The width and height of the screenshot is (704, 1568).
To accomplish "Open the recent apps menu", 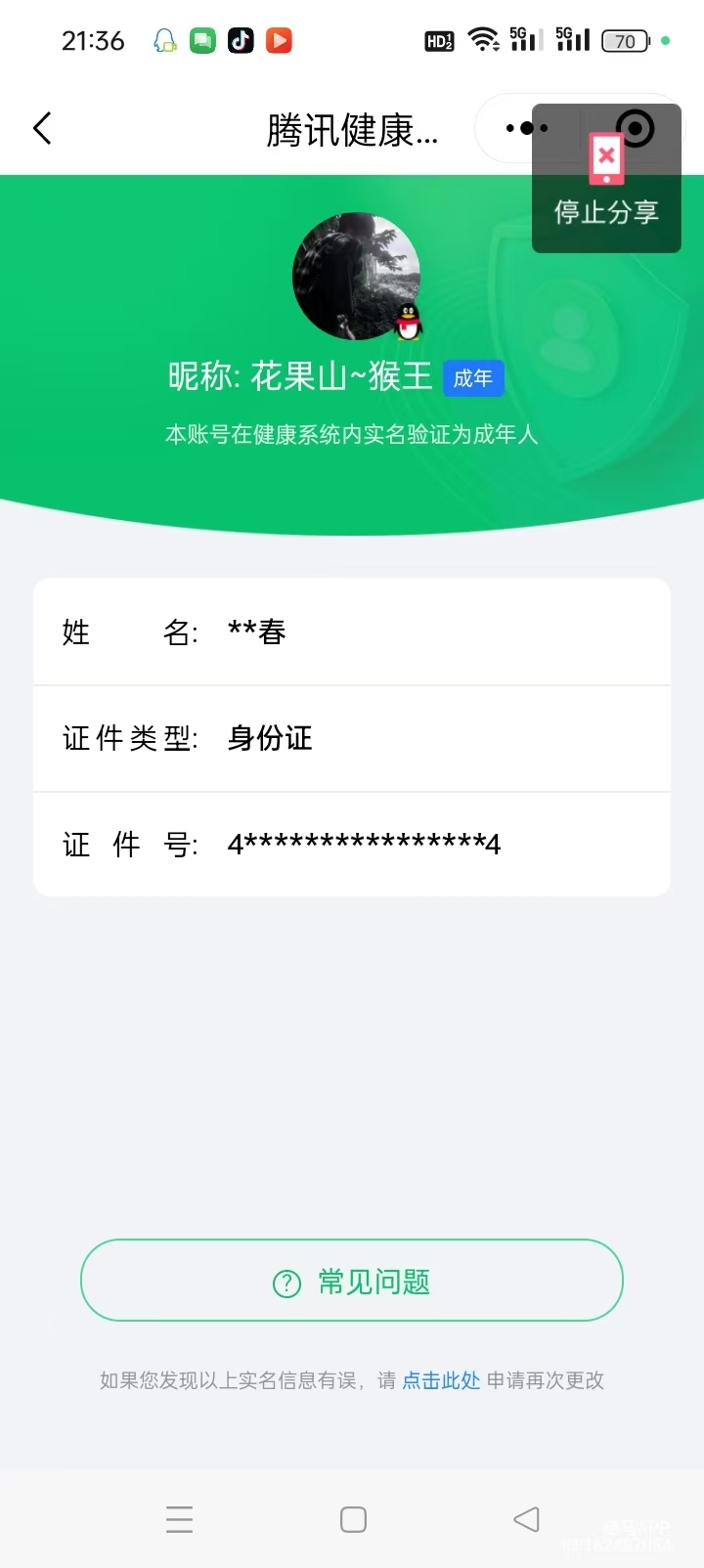I will tap(179, 1519).
